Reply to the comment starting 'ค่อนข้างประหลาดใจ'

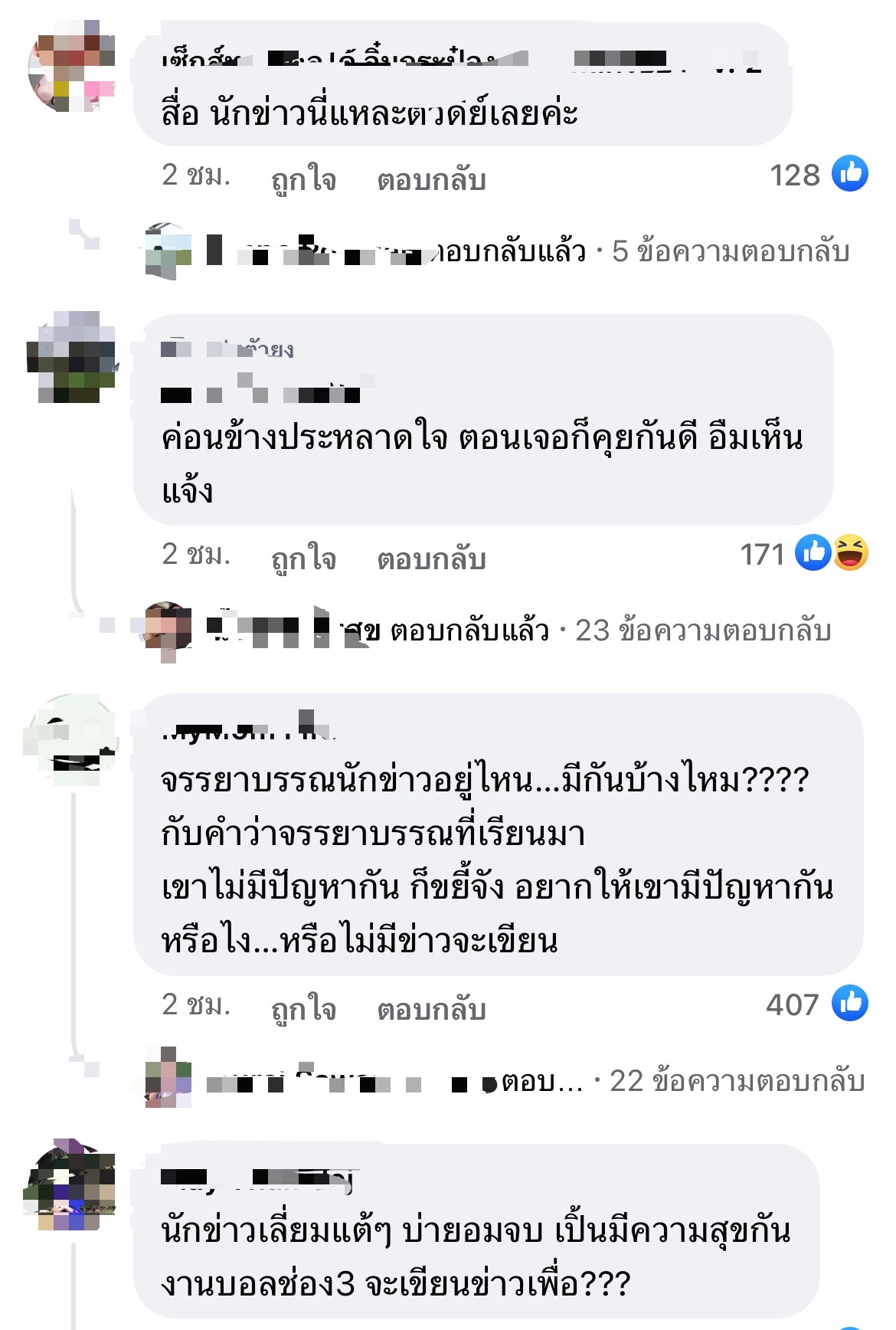431,558
